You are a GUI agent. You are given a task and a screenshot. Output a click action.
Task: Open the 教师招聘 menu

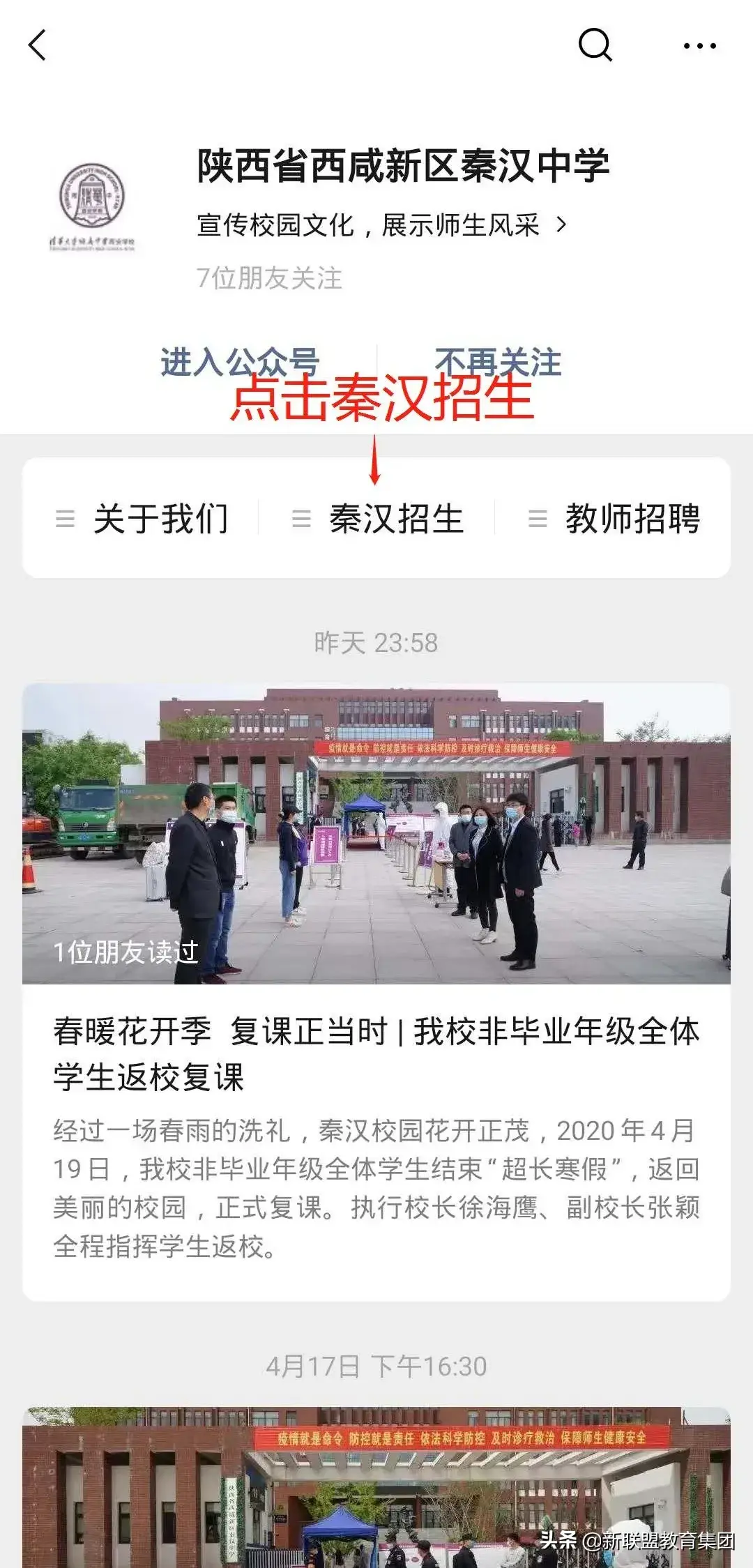pos(615,519)
